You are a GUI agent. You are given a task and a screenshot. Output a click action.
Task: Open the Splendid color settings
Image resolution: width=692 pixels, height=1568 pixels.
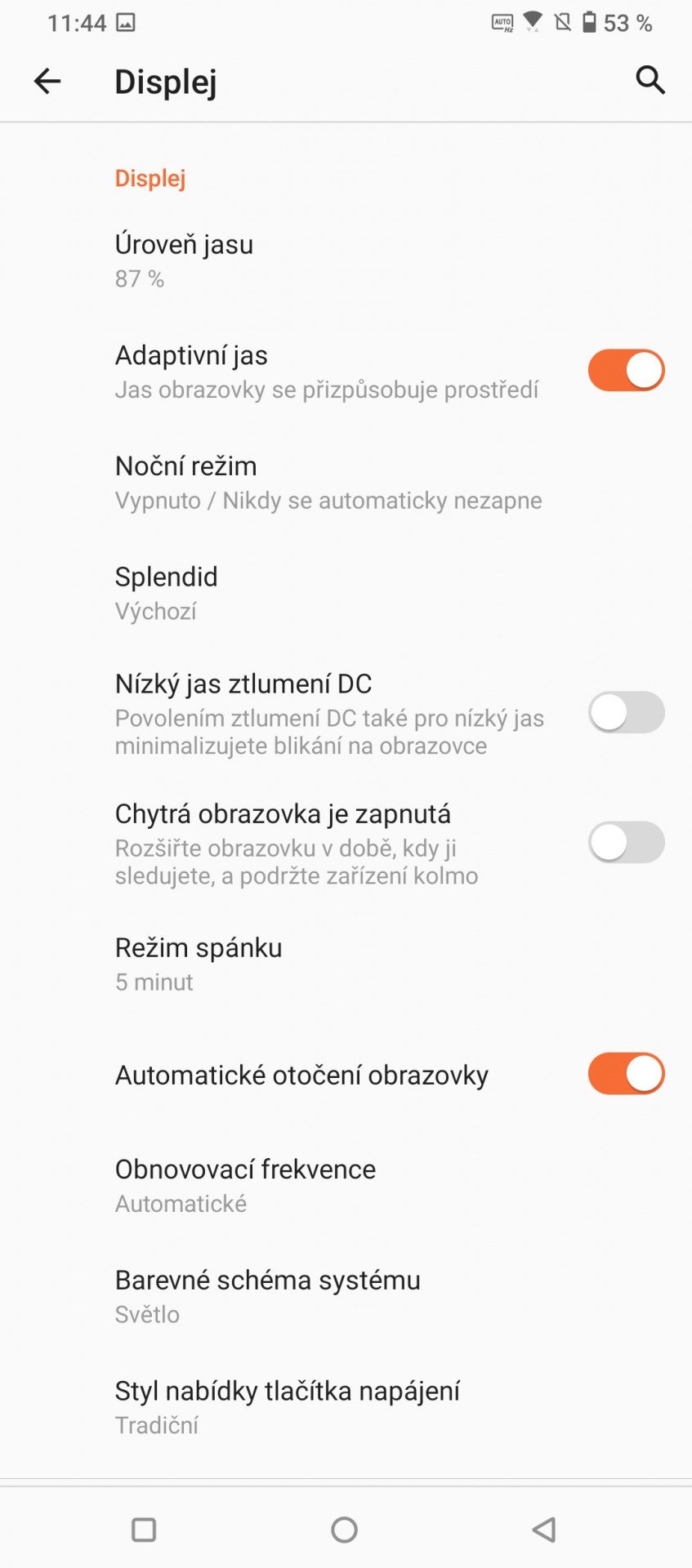point(346,593)
